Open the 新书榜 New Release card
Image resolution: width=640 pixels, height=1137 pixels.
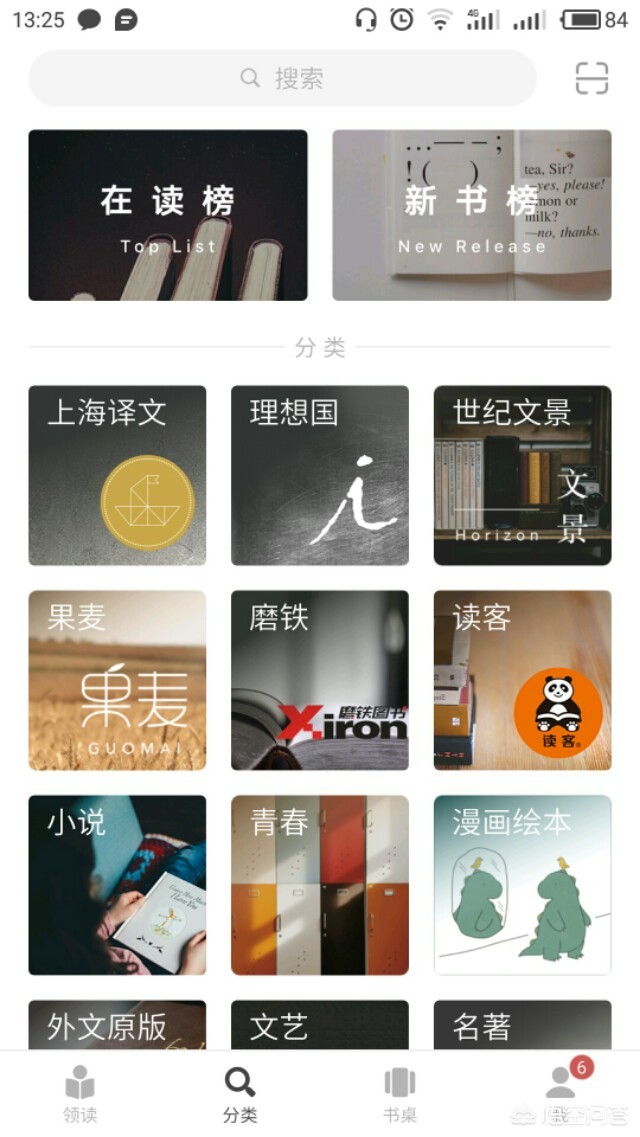pyautogui.click(x=471, y=215)
